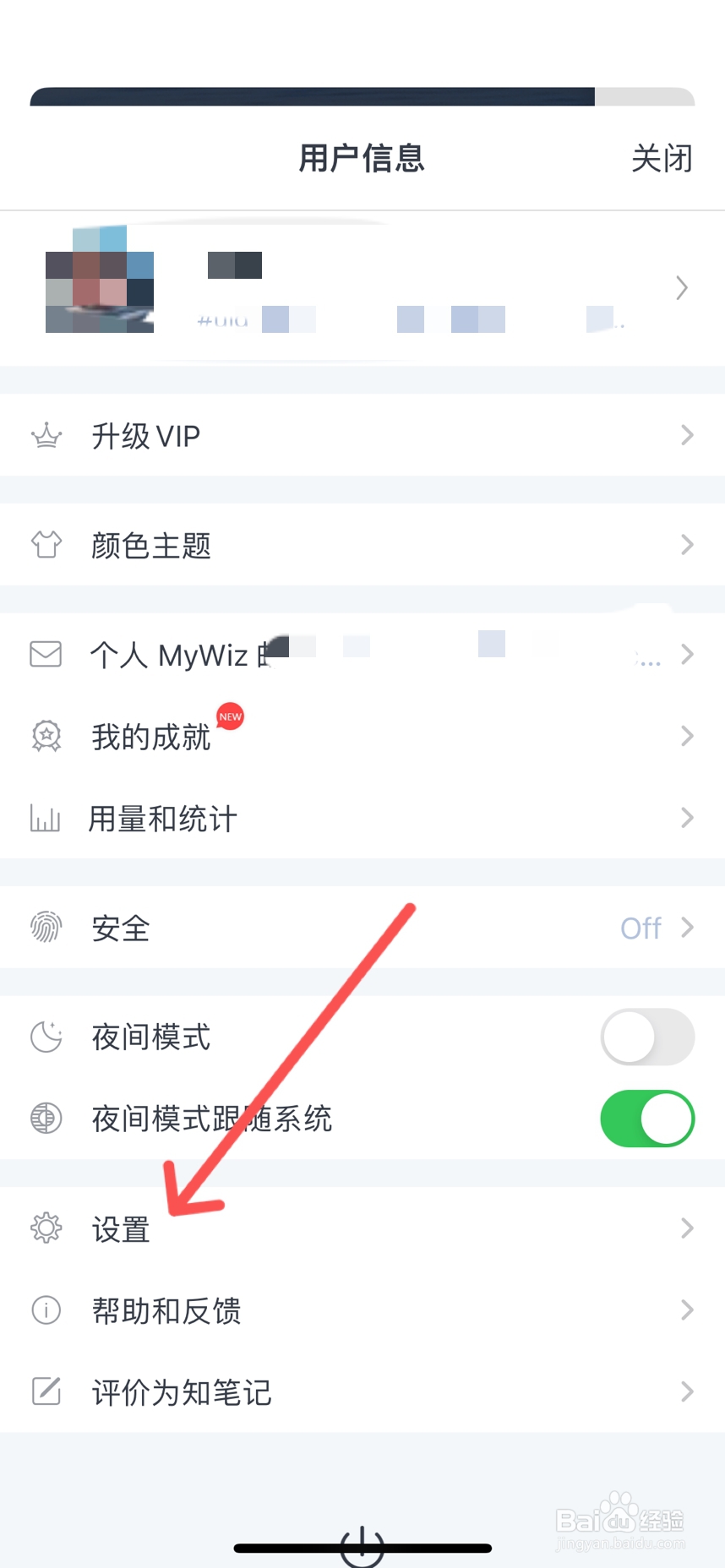
Task: Click the crown icon for VIP upgrade
Action: click(x=46, y=435)
